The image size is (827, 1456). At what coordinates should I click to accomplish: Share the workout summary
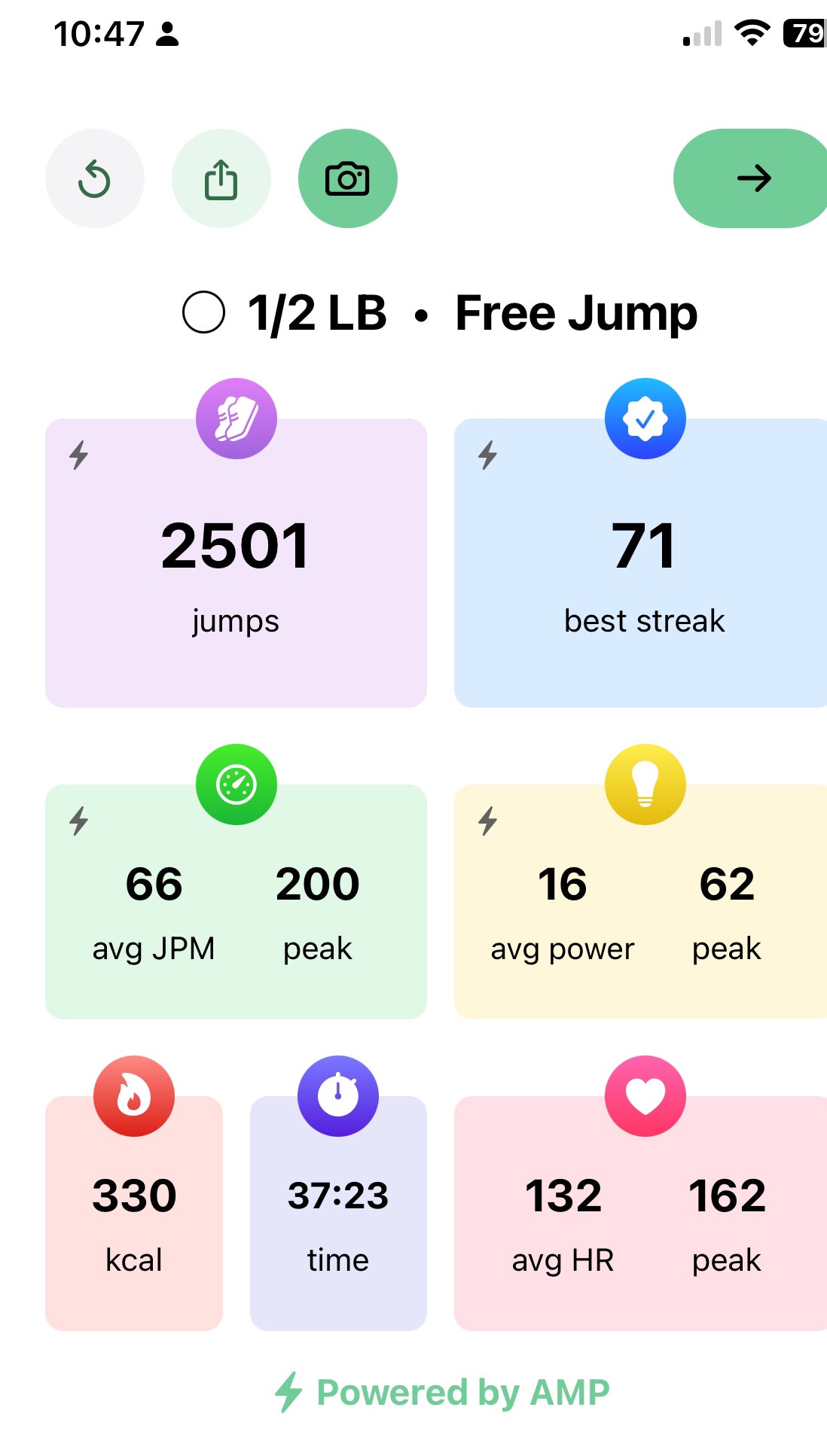[221, 179]
